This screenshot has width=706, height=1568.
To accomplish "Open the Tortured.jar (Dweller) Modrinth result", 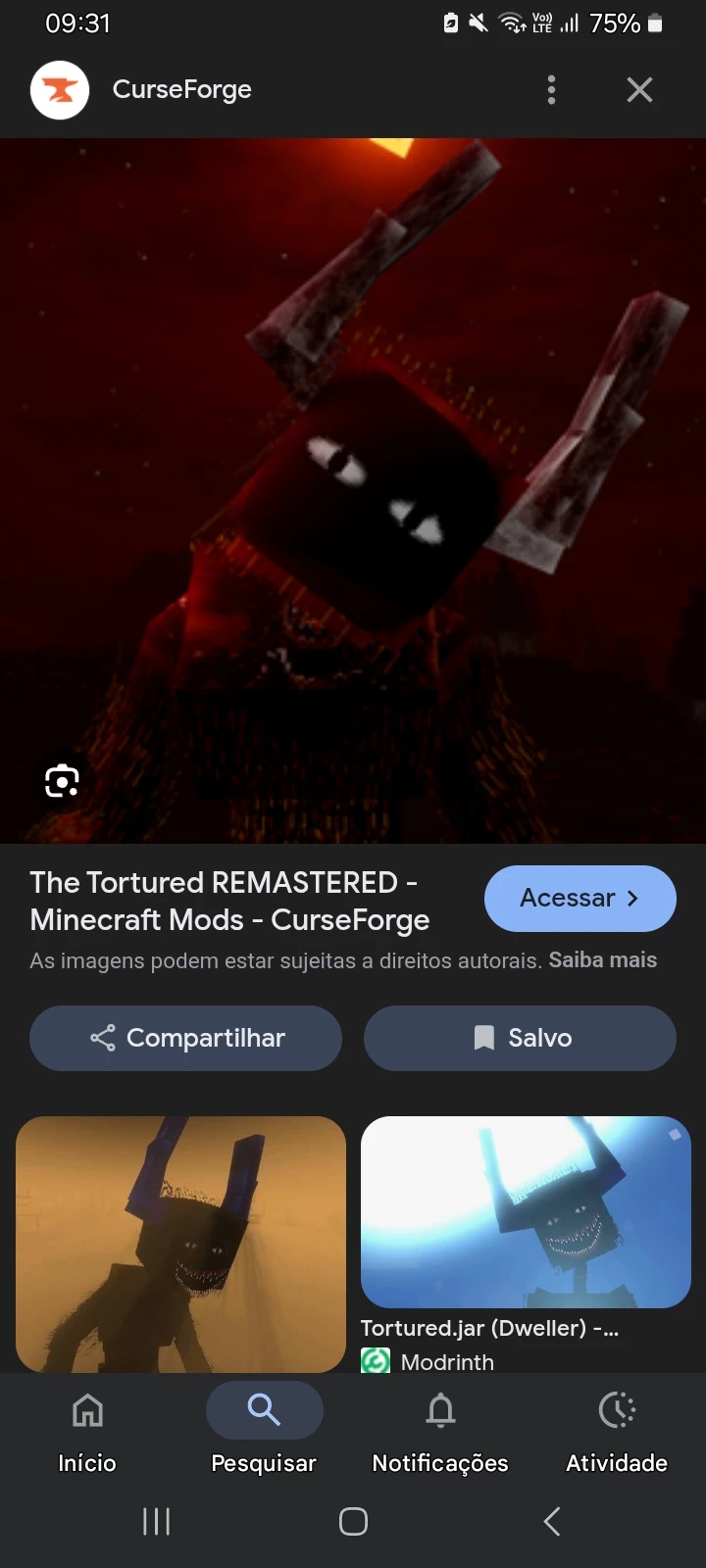I will pyautogui.click(x=526, y=1213).
